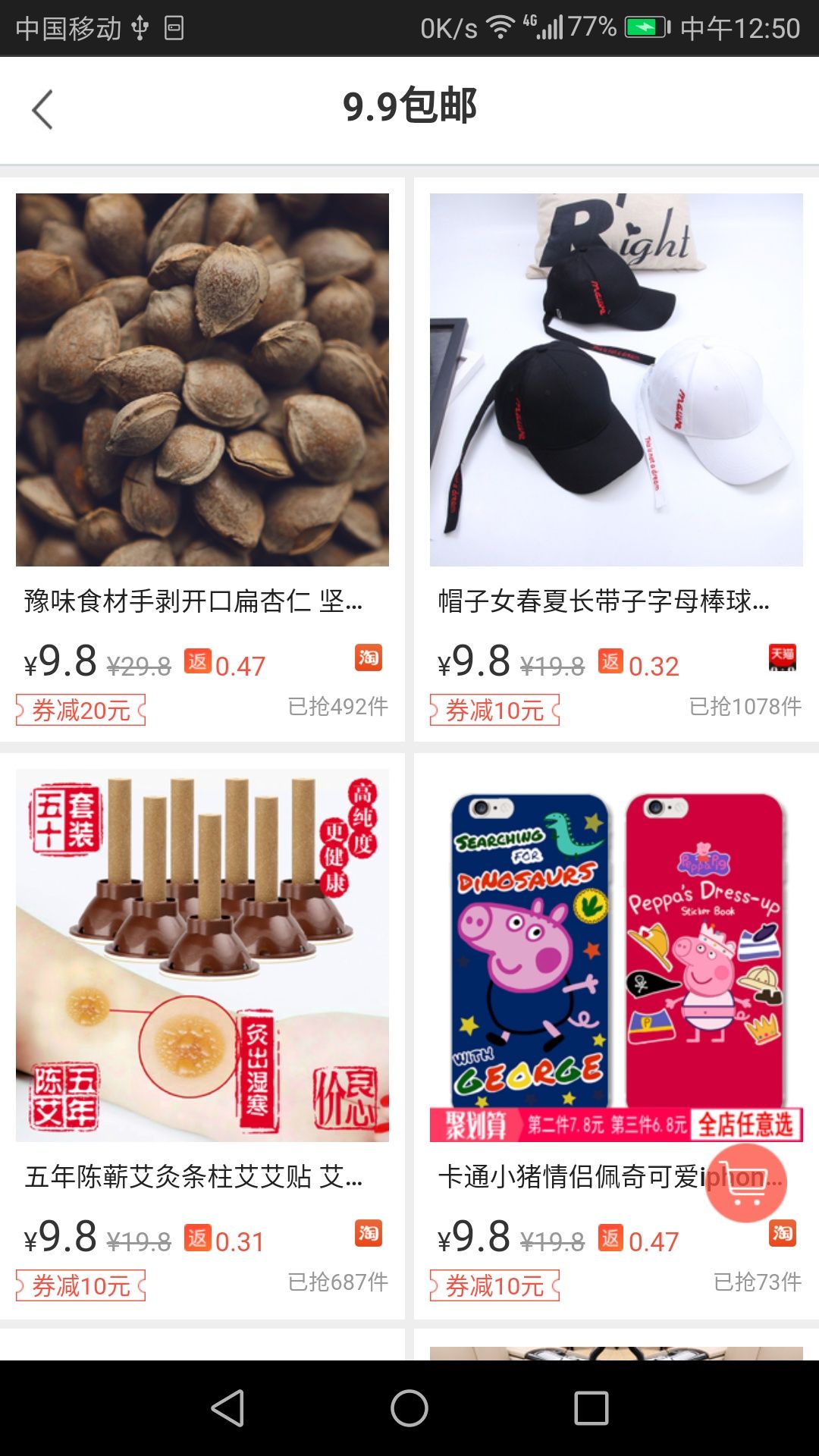Claim the 券减20元 coupon on the almond card

81,711
